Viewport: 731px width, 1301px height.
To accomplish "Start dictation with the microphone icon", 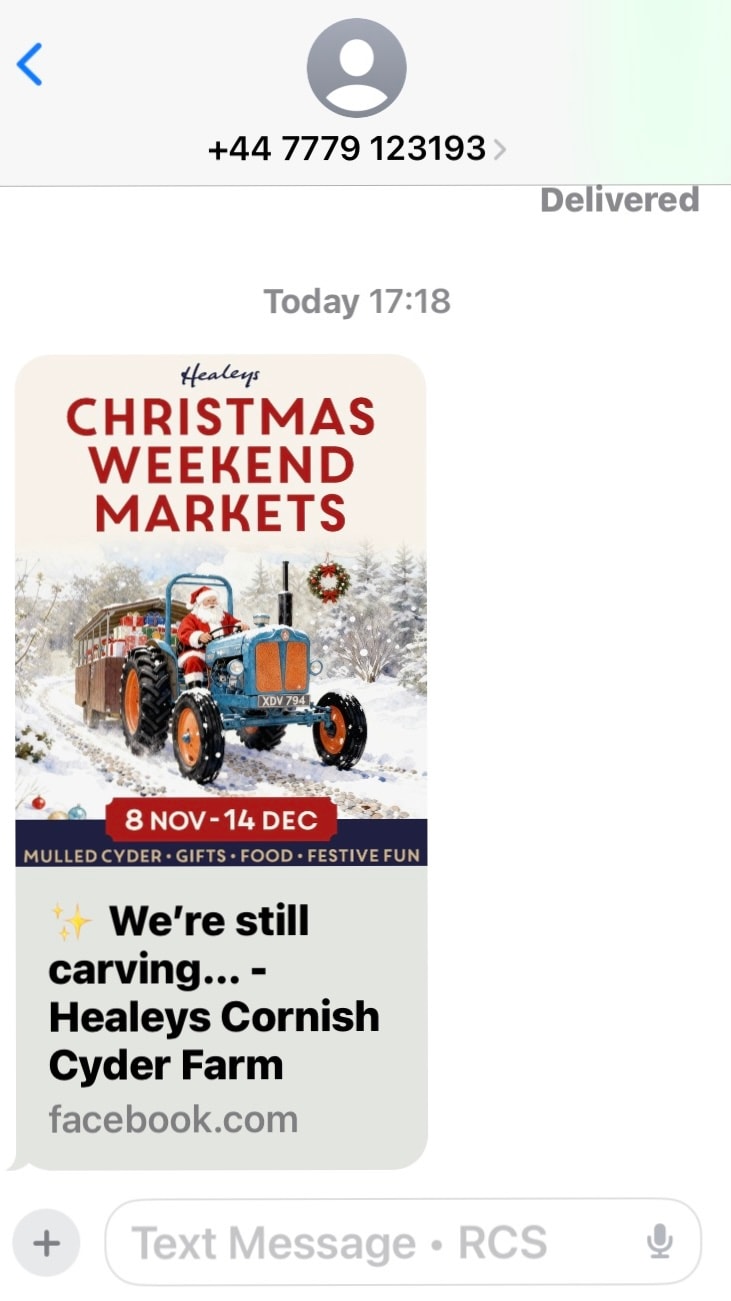I will [659, 1242].
